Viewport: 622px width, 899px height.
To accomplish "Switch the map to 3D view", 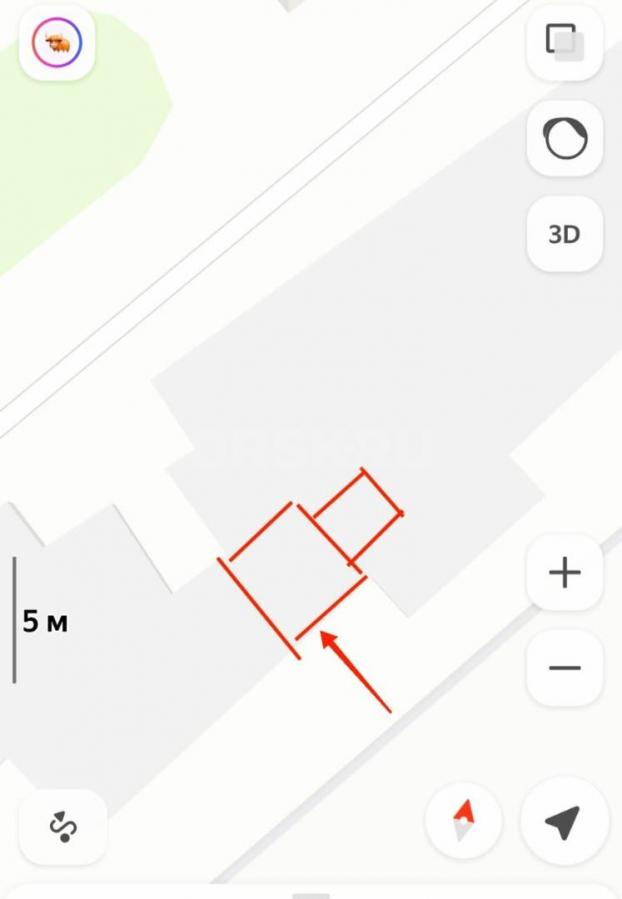I will [564, 234].
